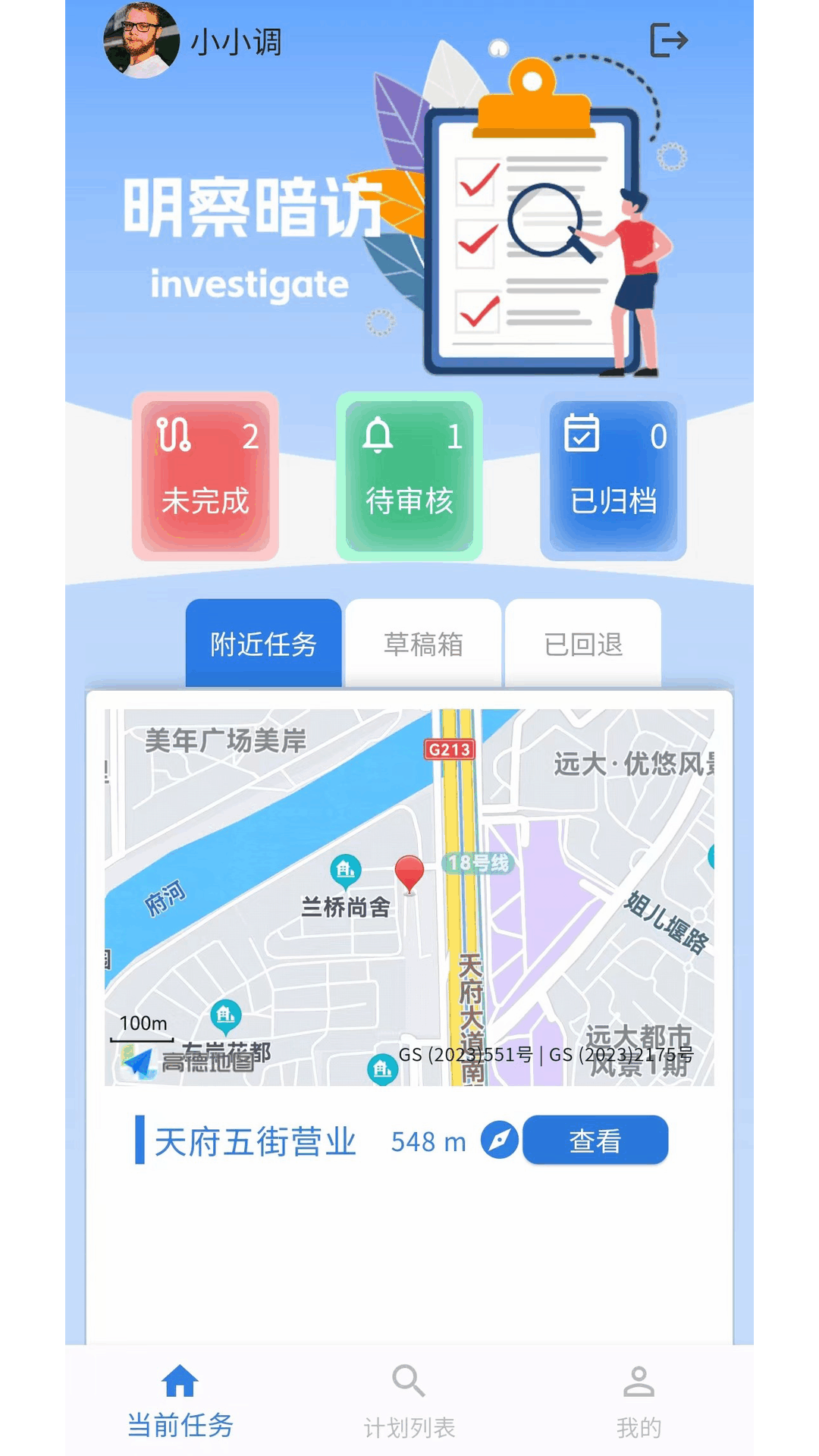Tap the red location pin on the map

pyautogui.click(x=409, y=874)
